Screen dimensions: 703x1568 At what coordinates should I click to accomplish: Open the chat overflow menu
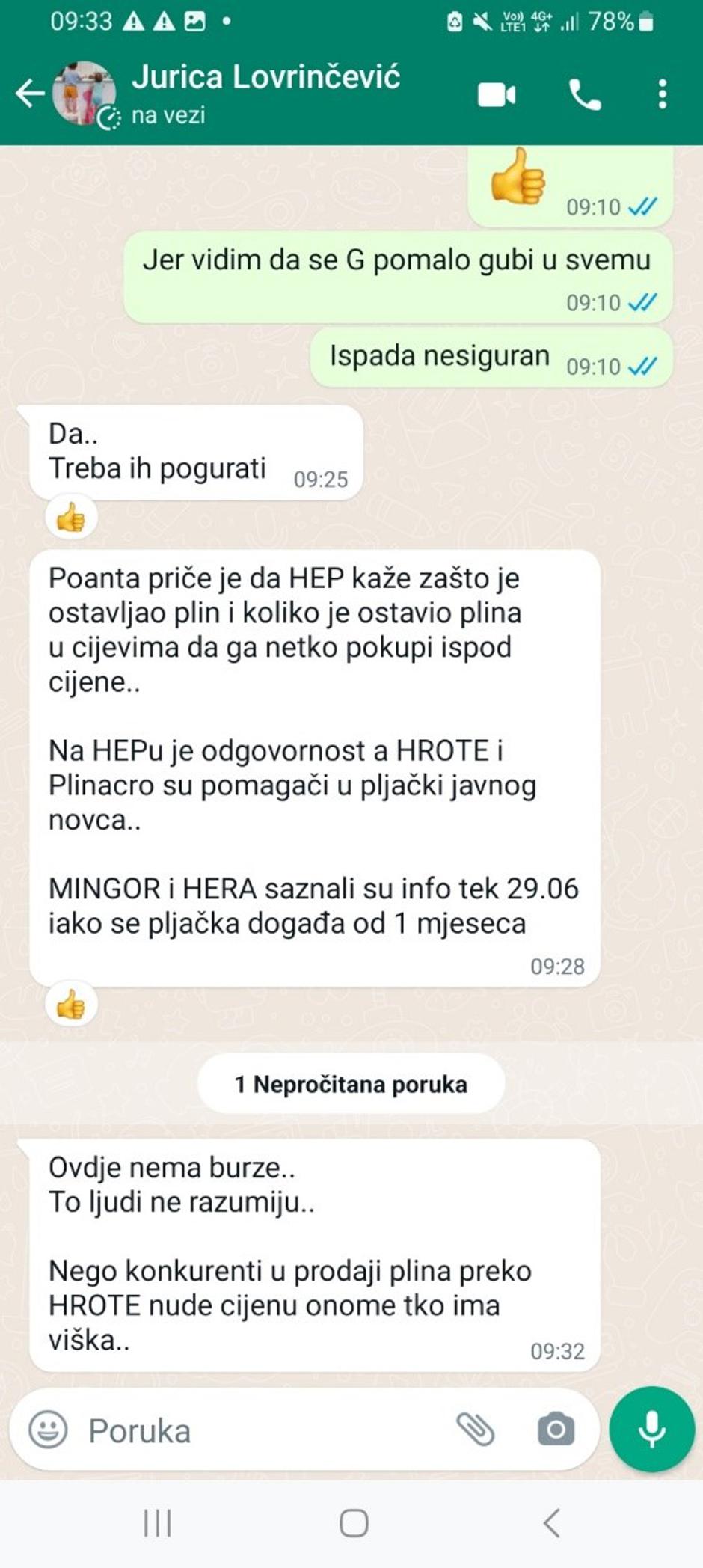coord(662,95)
